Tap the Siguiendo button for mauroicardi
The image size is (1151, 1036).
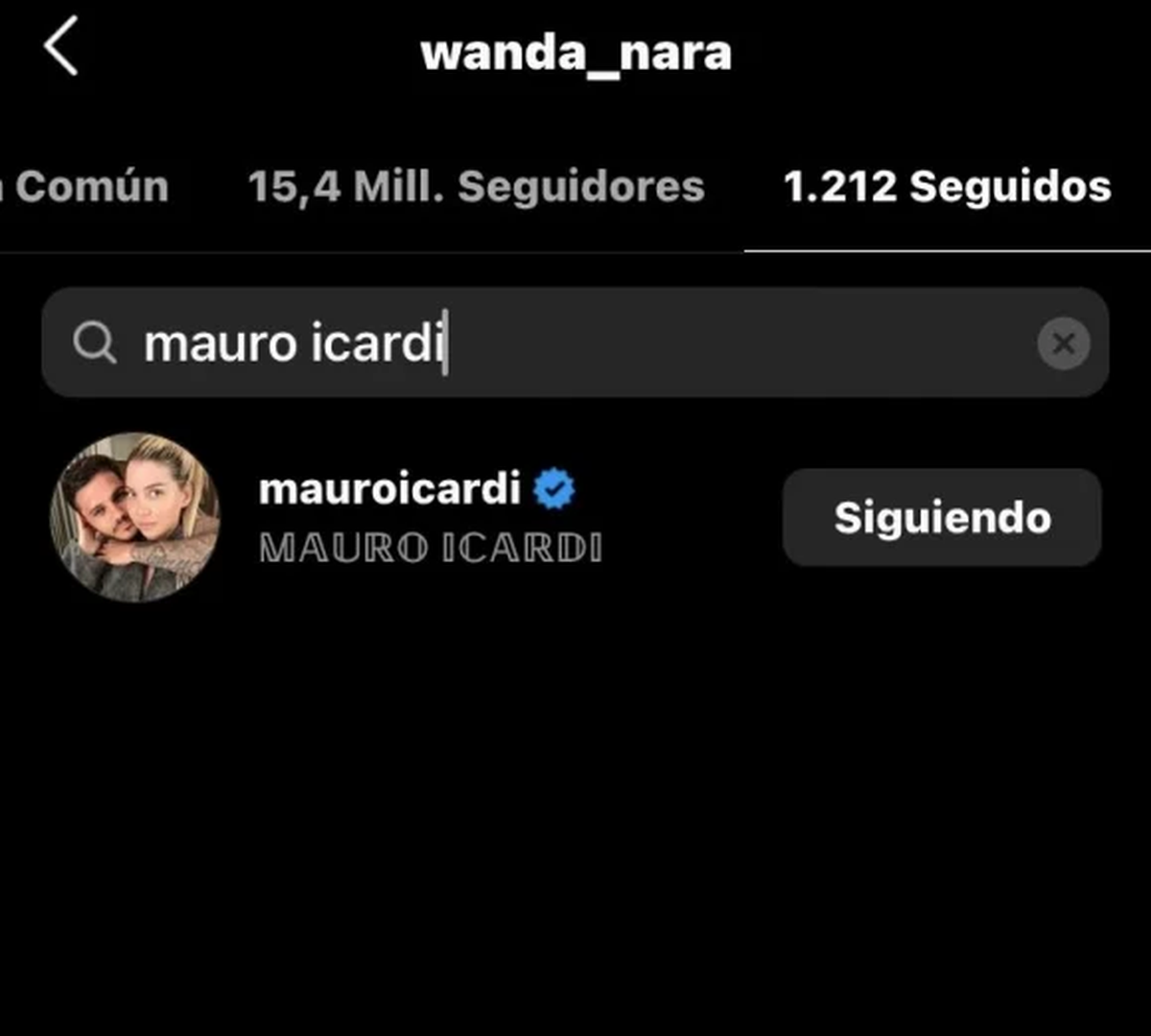(941, 518)
